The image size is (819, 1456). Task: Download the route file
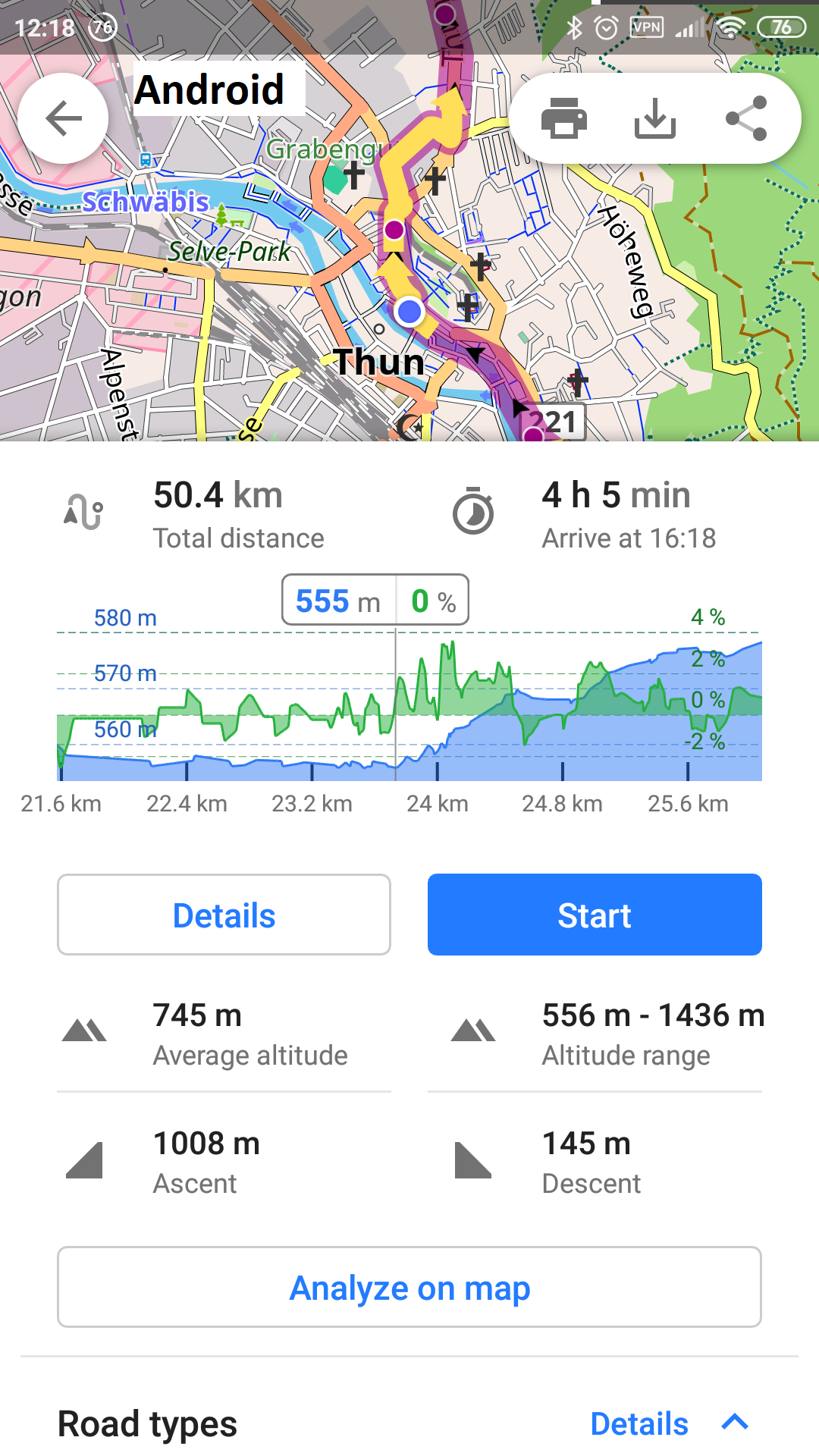pos(655,118)
